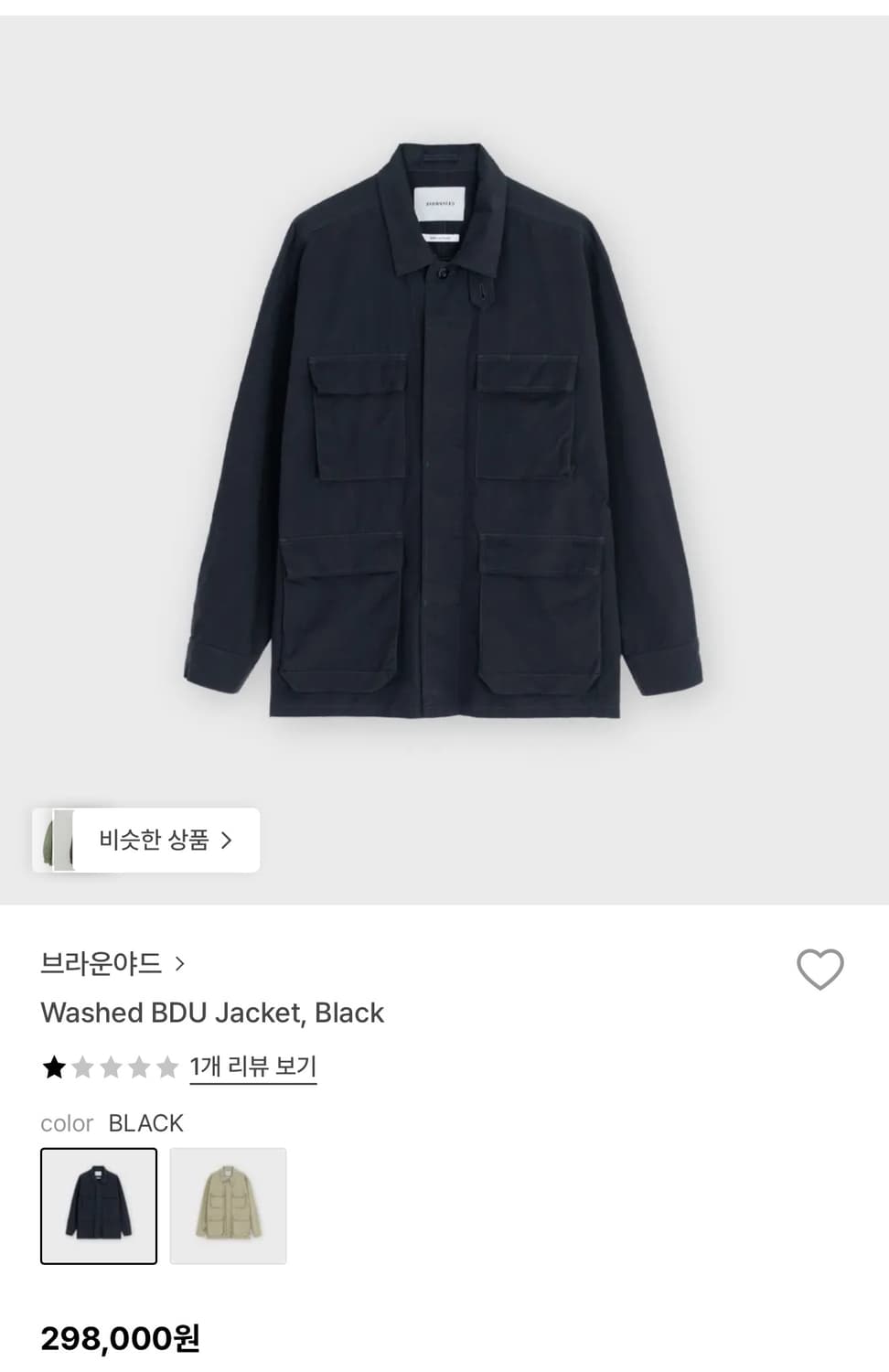Open the 비슷한 상품 similar products panel
Viewport: 889px width, 1372px height.
click(x=146, y=840)
